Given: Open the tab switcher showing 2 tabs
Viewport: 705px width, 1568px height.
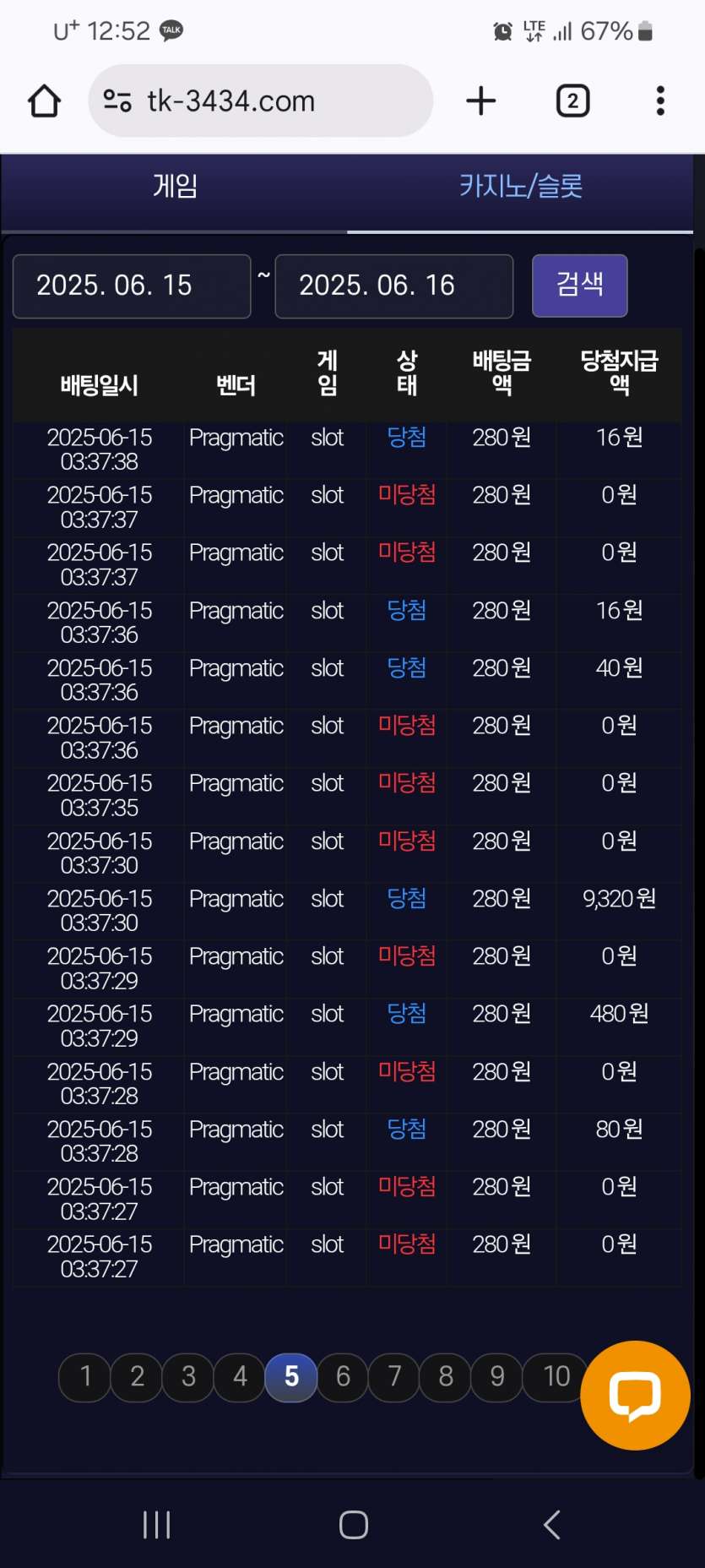Looking at the screenshot, I should coord(572,101).
